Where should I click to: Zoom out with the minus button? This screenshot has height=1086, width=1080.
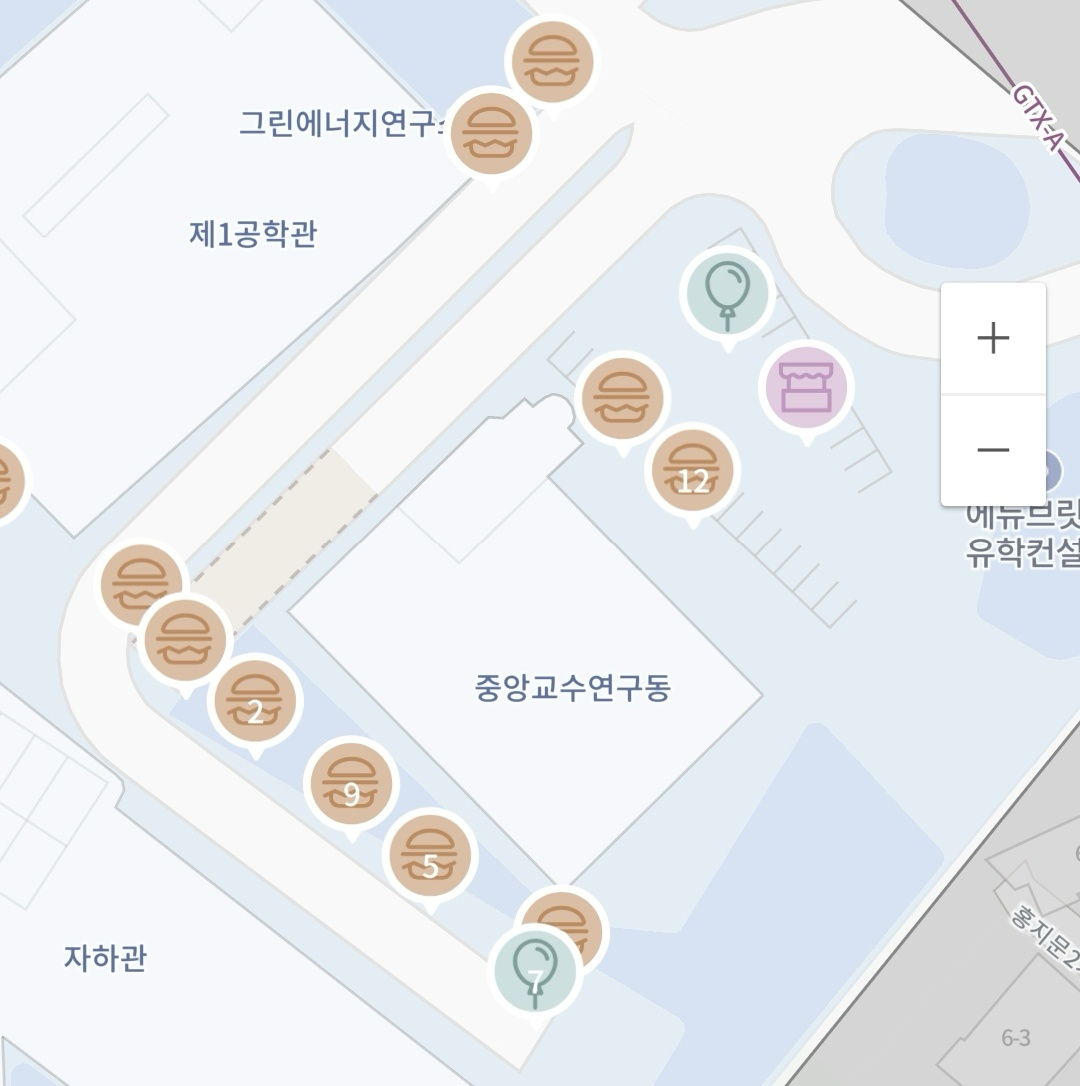[x=993, y=450]
